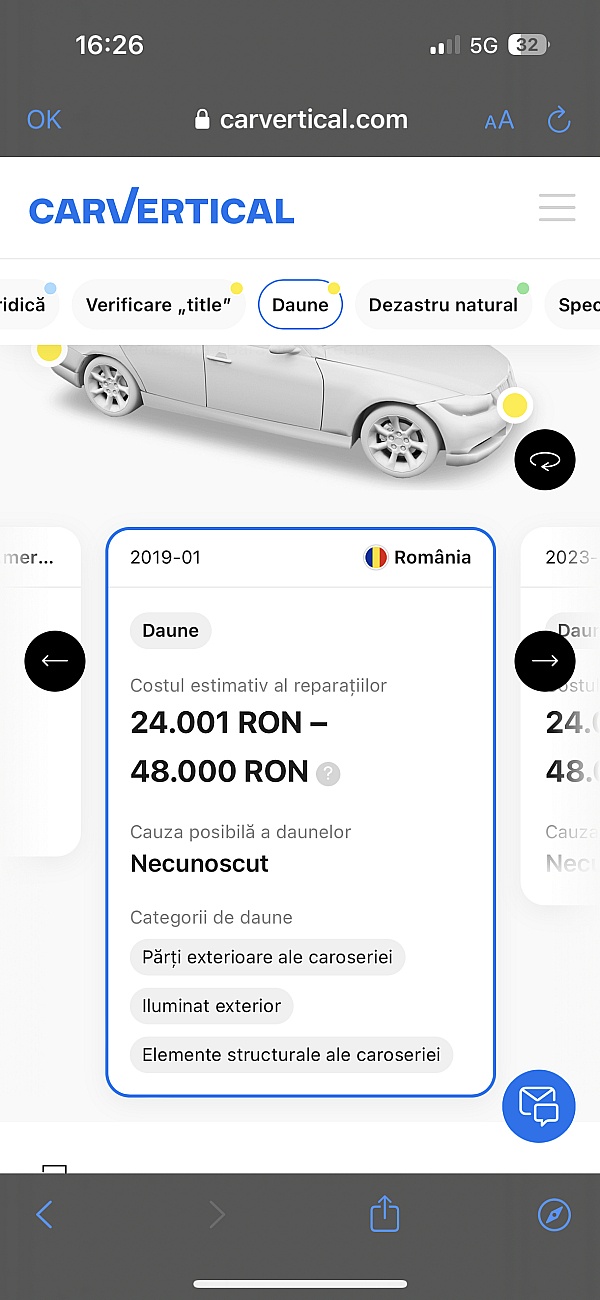Select the Daune section chip
The width and height of the screenshot is (600, 1300).
tap(300, 305)
